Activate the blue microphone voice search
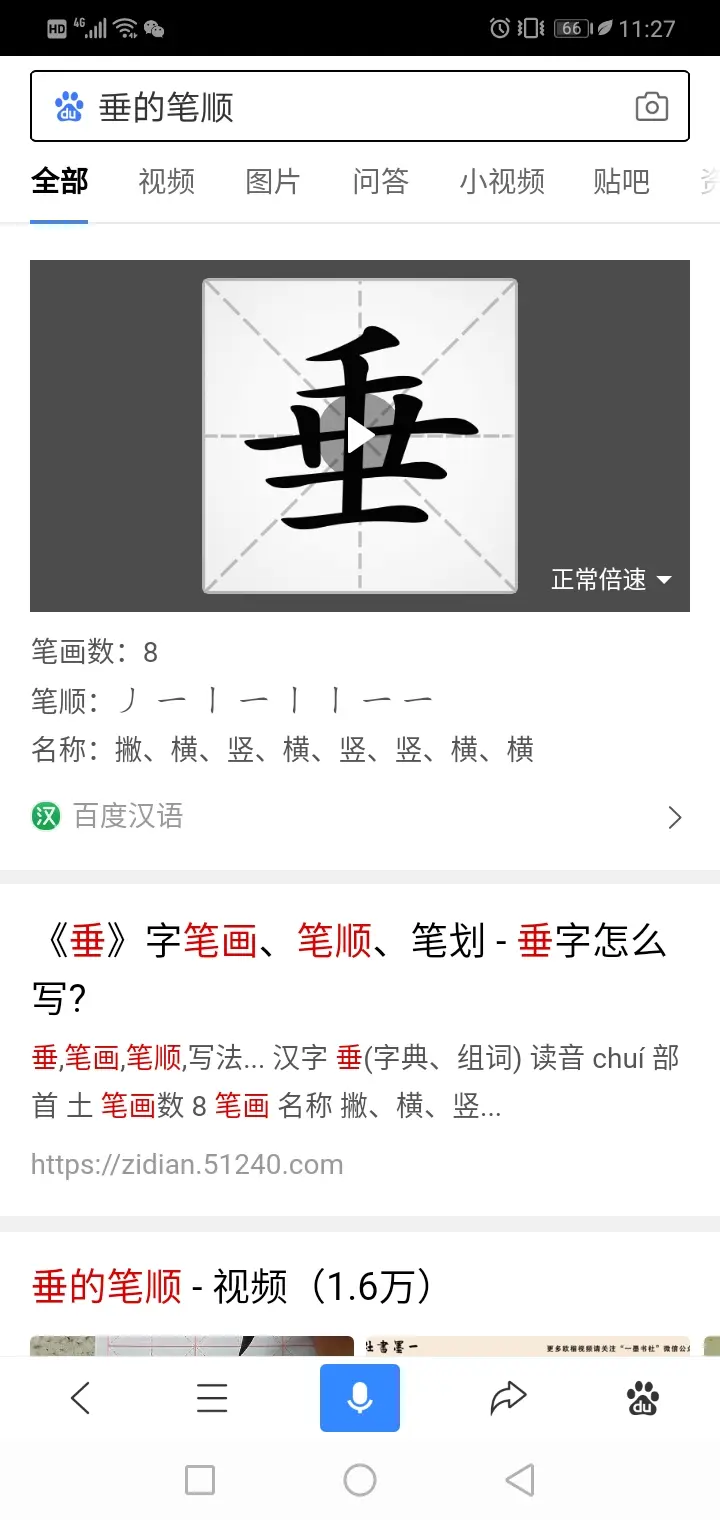720x1520 pixels. pyautogui.click(x=359, y=1397)
